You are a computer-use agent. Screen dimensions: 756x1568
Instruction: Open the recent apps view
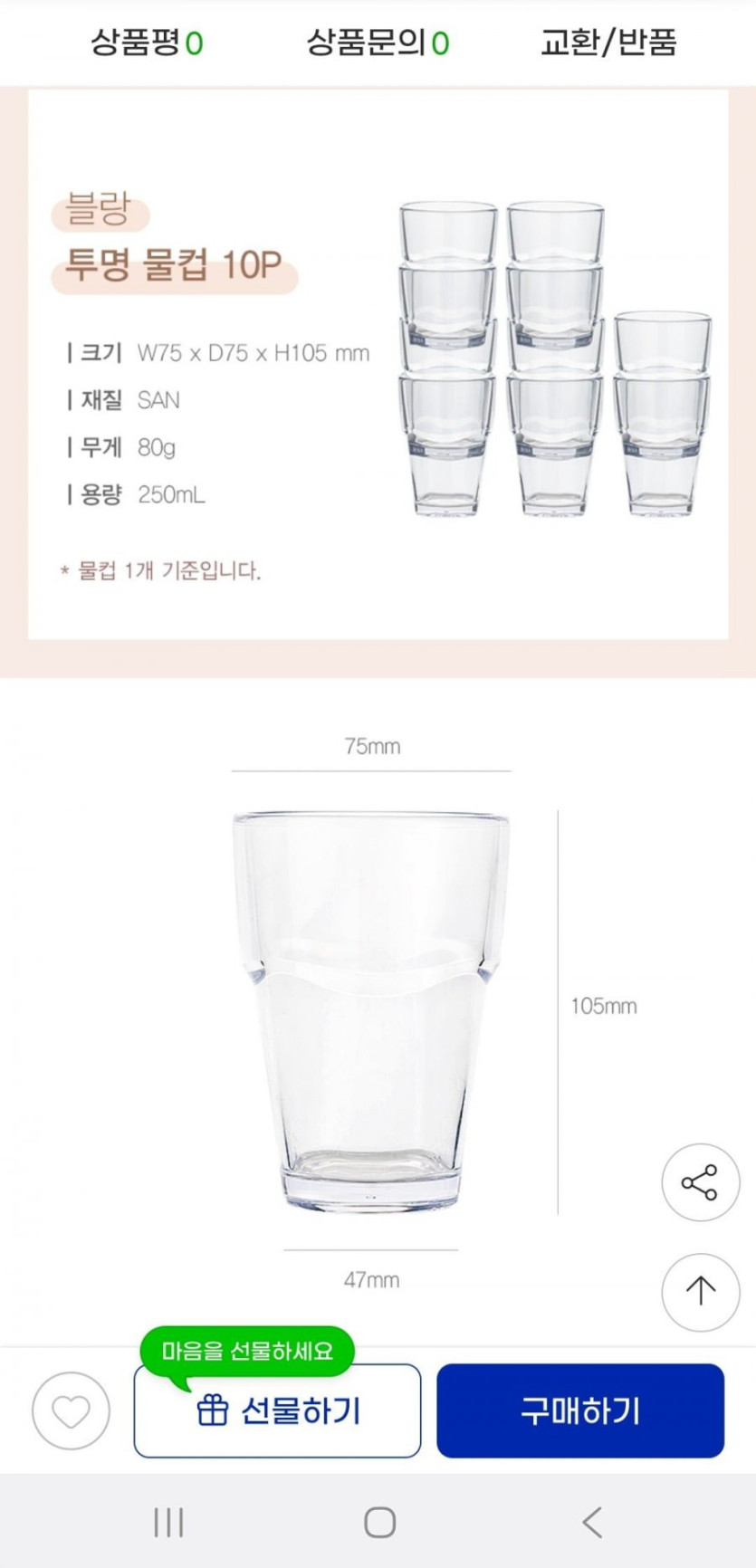click(x=168, y=1522)
